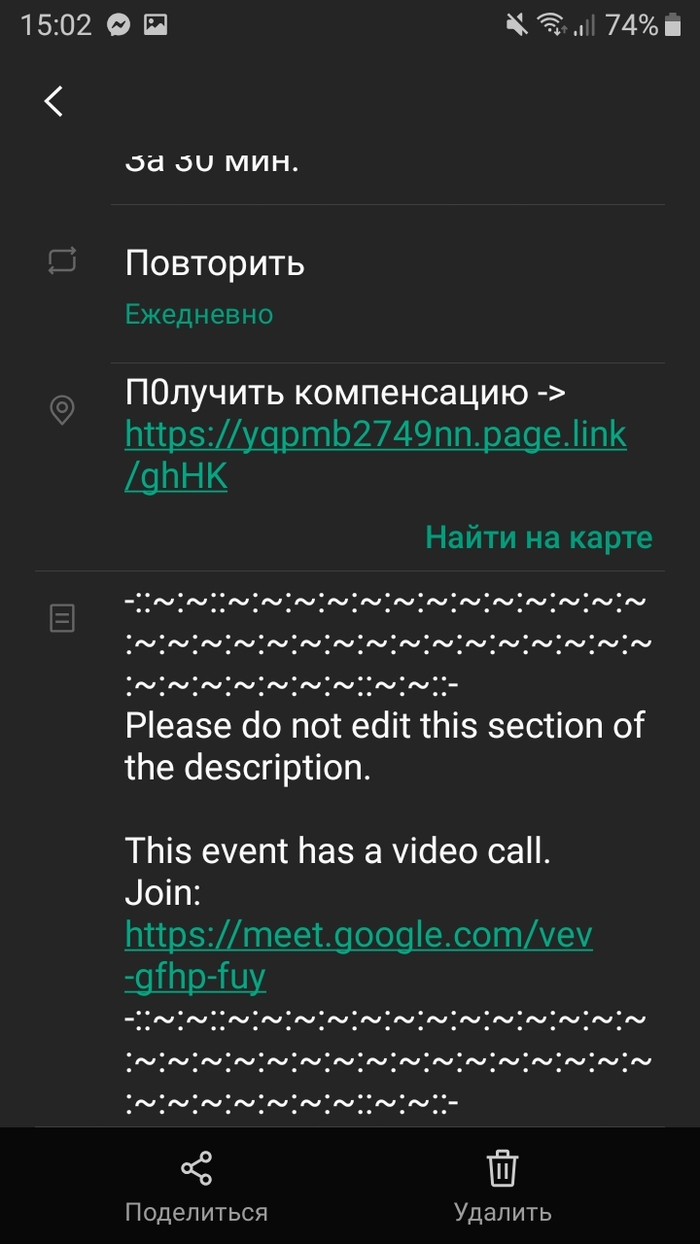
Task: Open the Повторить repeat setting
Action: 215,264
